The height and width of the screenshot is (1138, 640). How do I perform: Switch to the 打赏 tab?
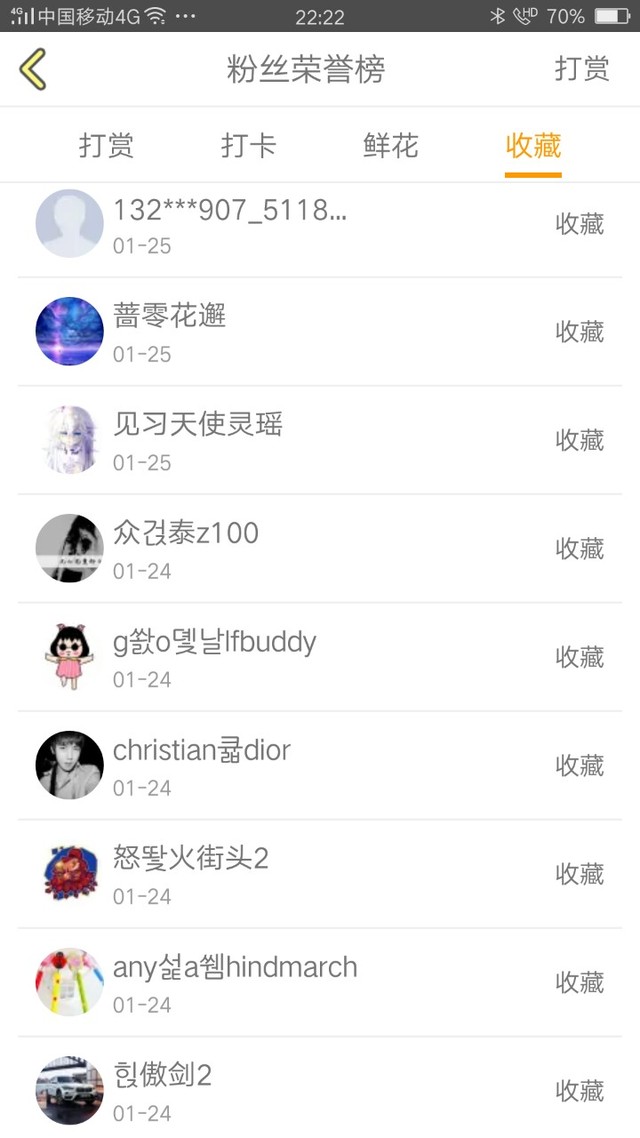coord(107,146)
